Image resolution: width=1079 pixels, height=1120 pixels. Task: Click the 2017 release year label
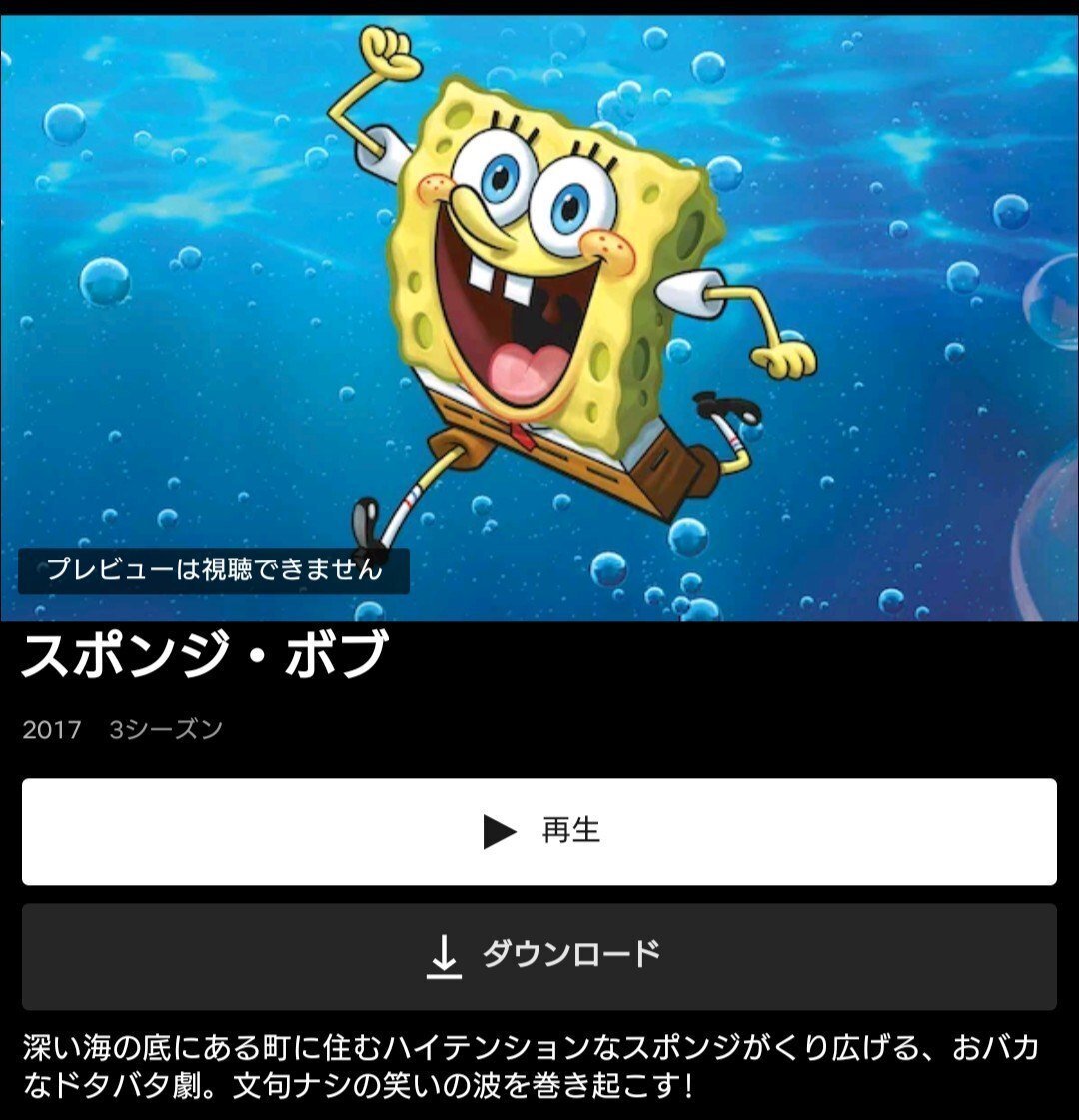[49, 730]
